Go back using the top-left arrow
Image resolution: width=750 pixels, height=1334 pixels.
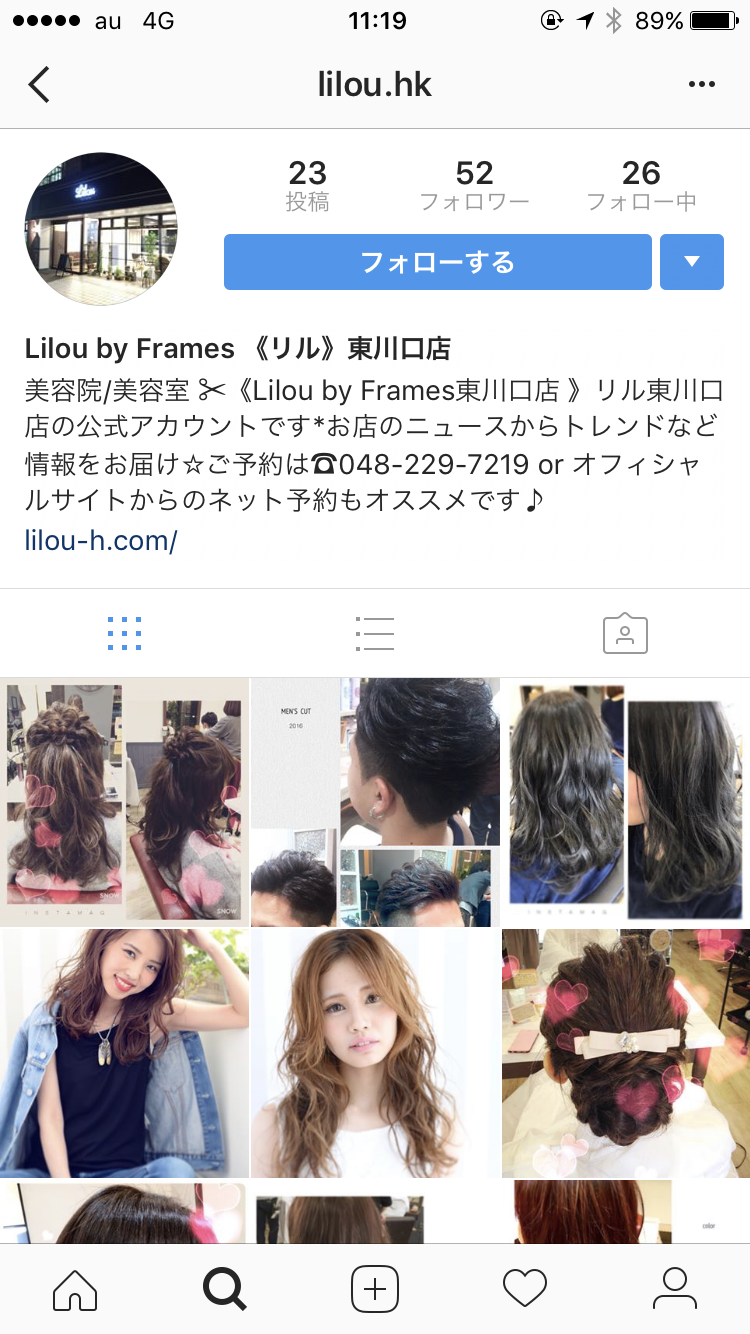(39, 85)
